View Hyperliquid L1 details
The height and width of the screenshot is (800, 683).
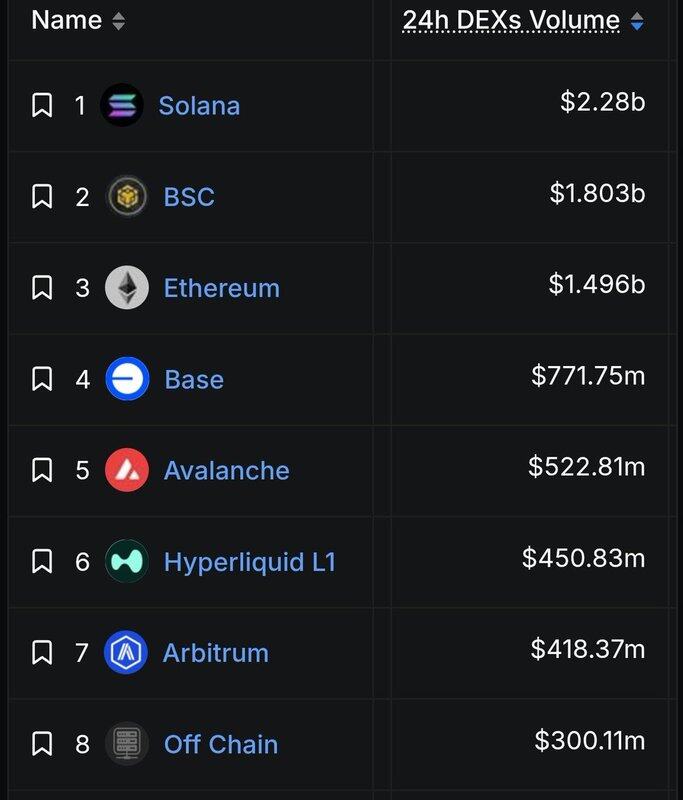coord(249,562)
